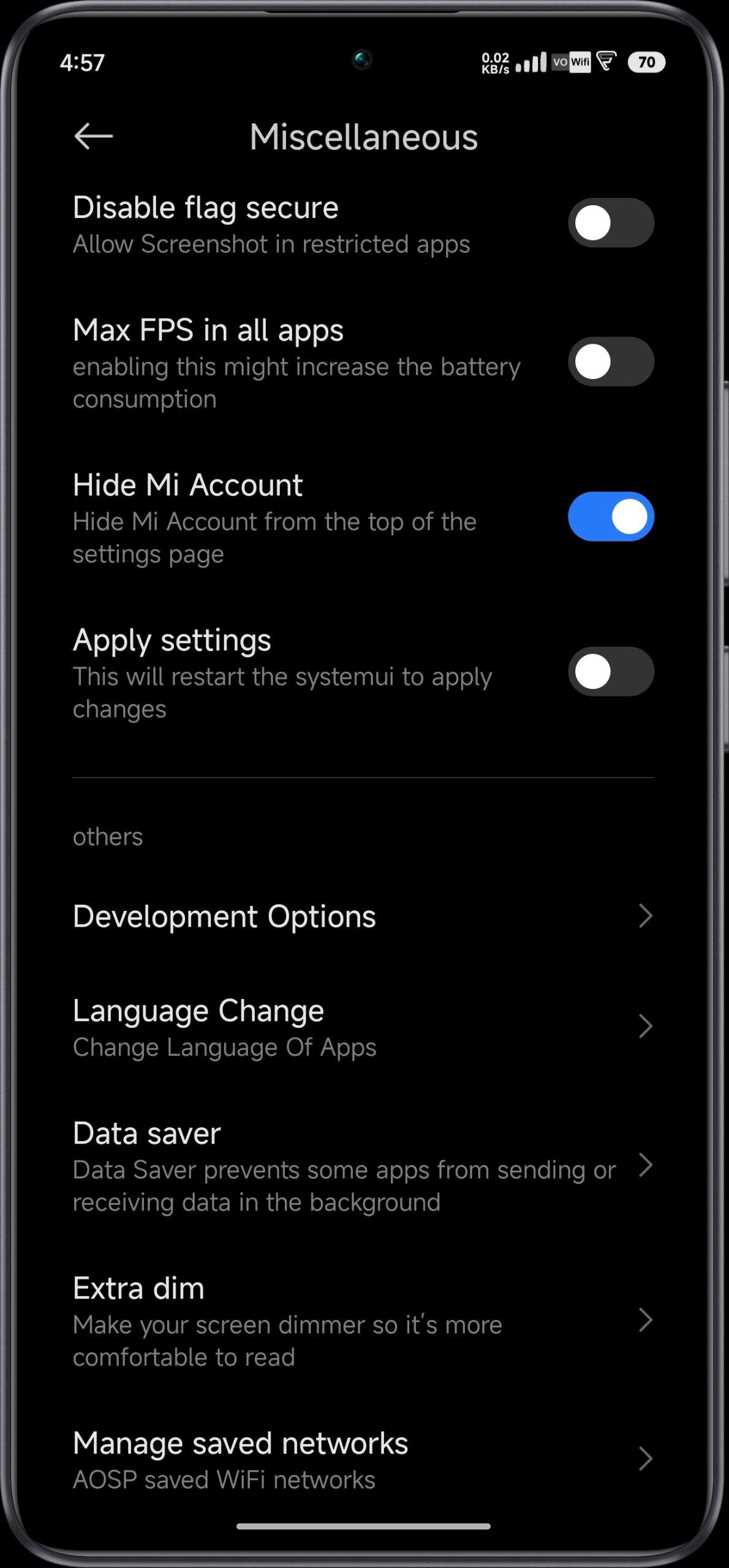
Task: Open Data saver settings
Action: click(x=364, y=1166)
